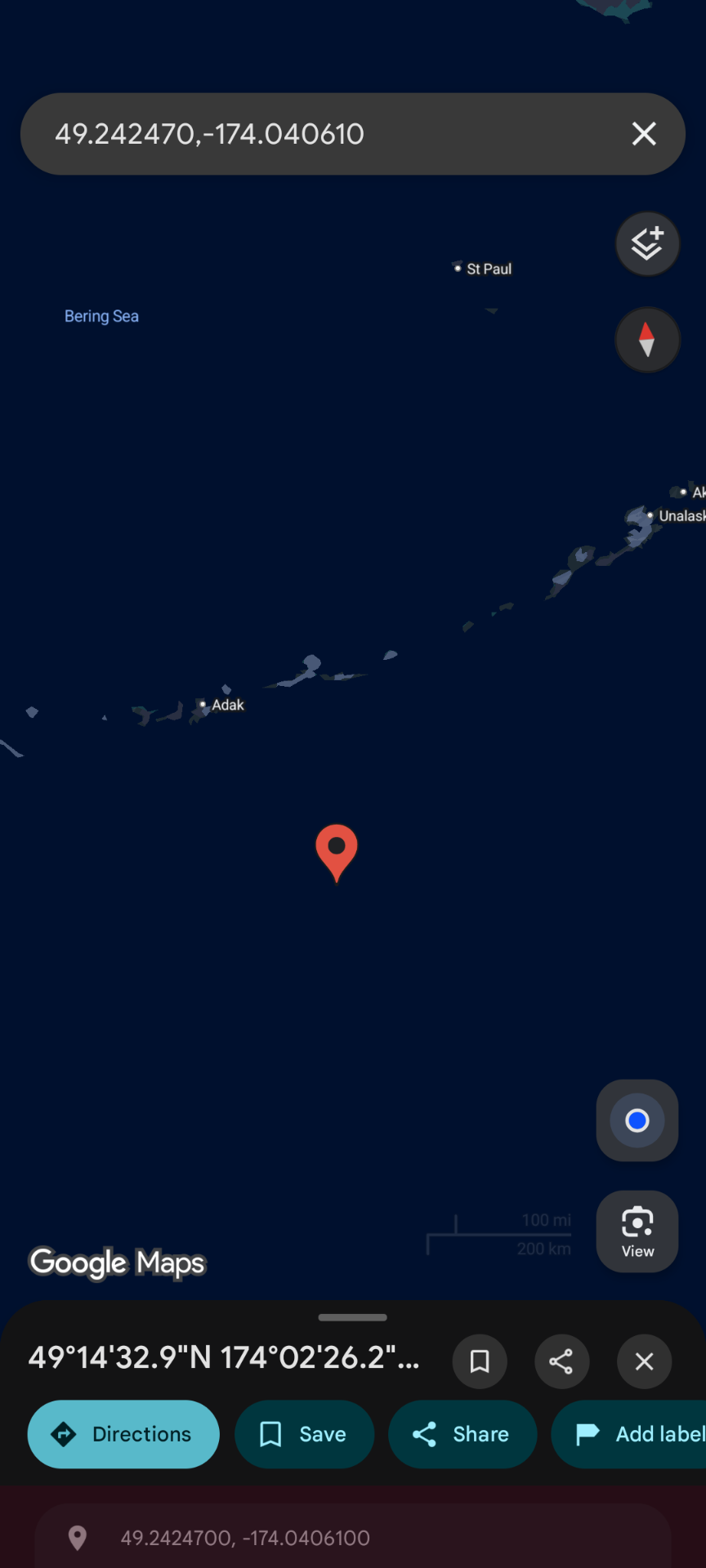Screen dimensions: 706x1568
Task: Save this location with the Save chip
Action: [304, 1434]
